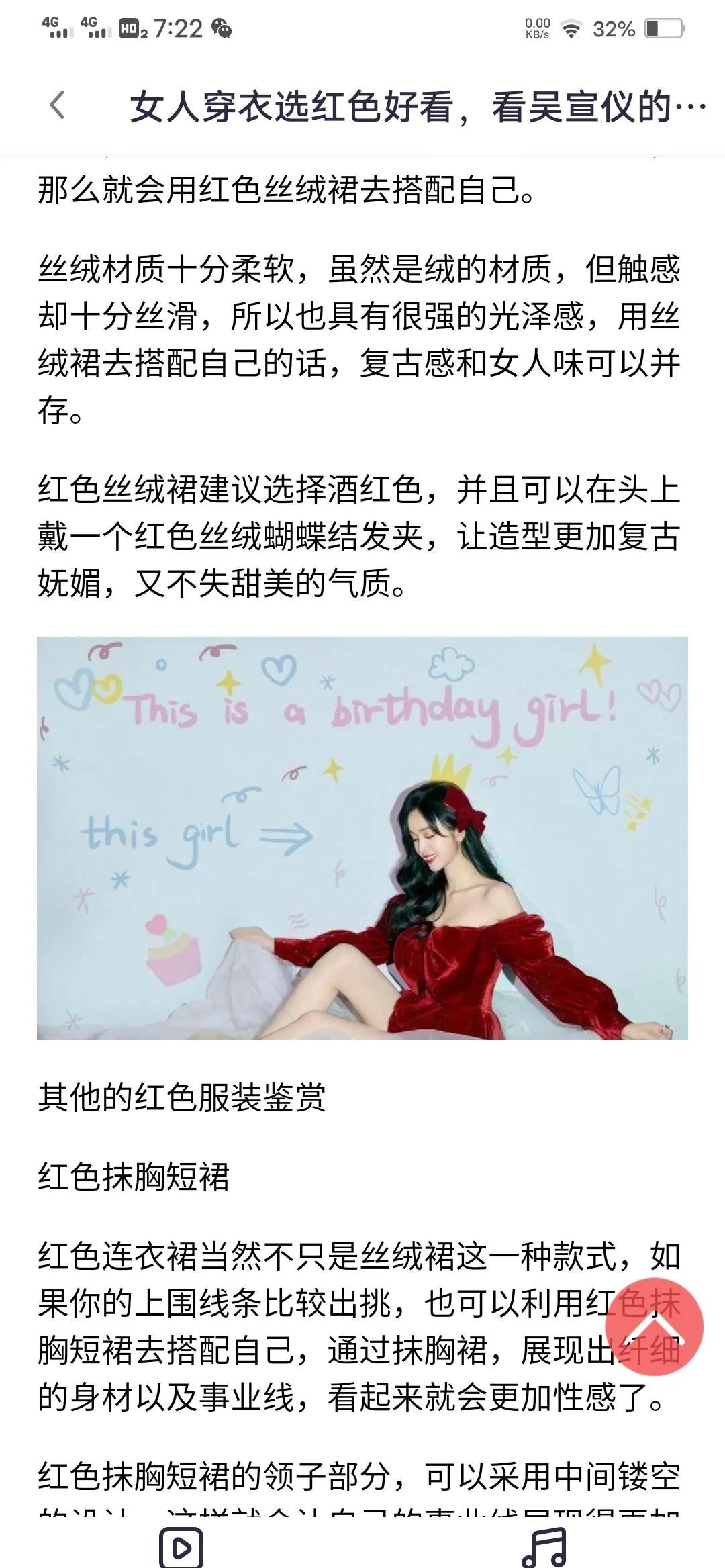Tap the red scroll-to-top floating button
The height and width of the screenshot is (1568, 725).
pos(654,1326)
